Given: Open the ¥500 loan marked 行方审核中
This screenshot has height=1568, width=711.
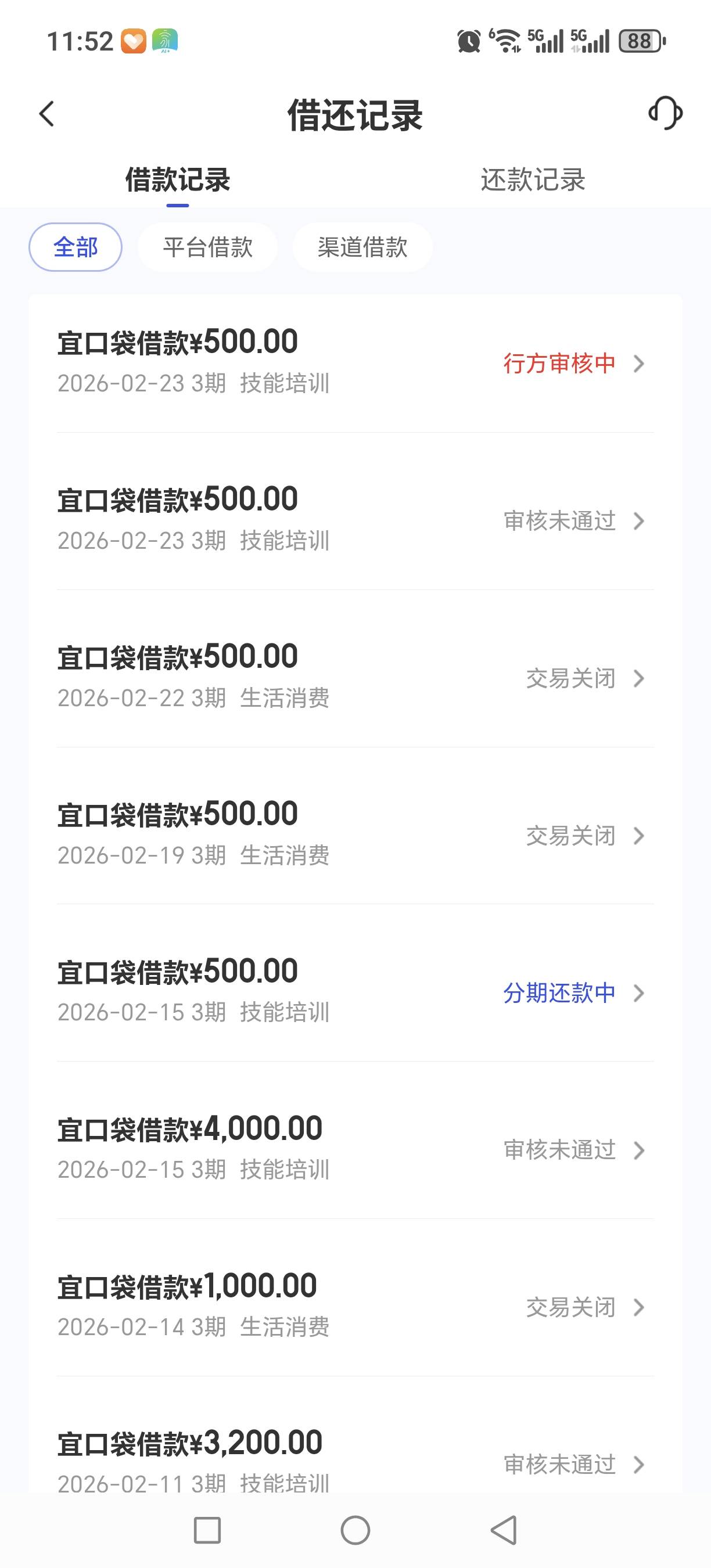Looking at the screenshot, I should 355,363.
